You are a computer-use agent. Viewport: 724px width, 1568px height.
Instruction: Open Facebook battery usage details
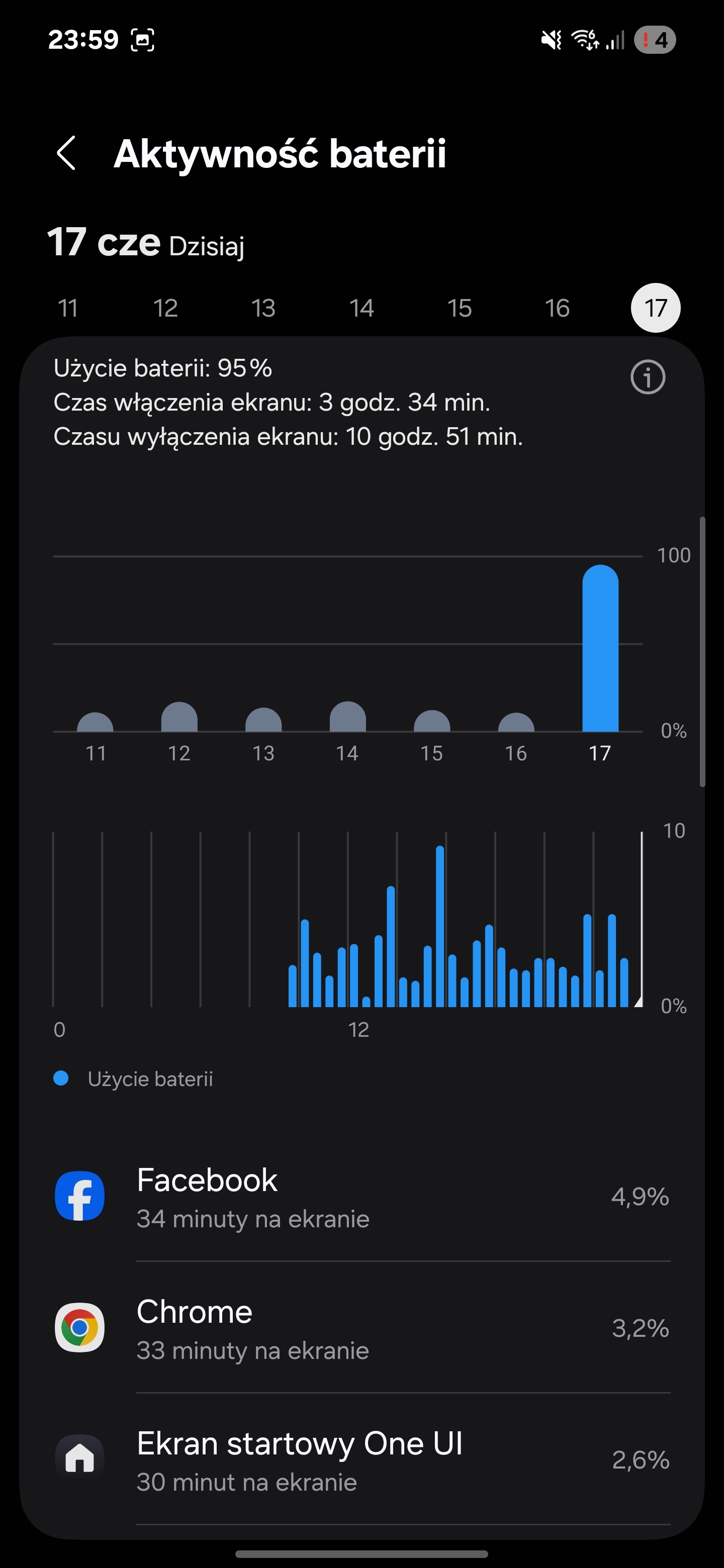[363, 1196]
